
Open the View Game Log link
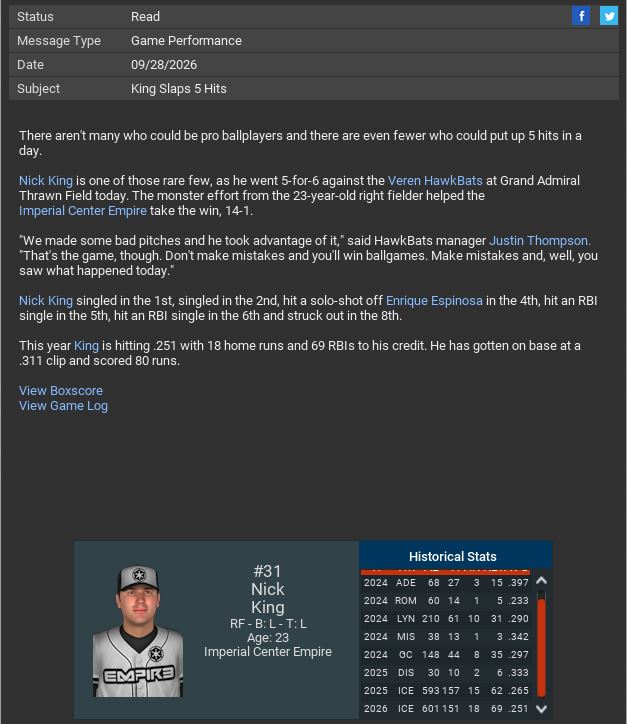pos(63,406)
